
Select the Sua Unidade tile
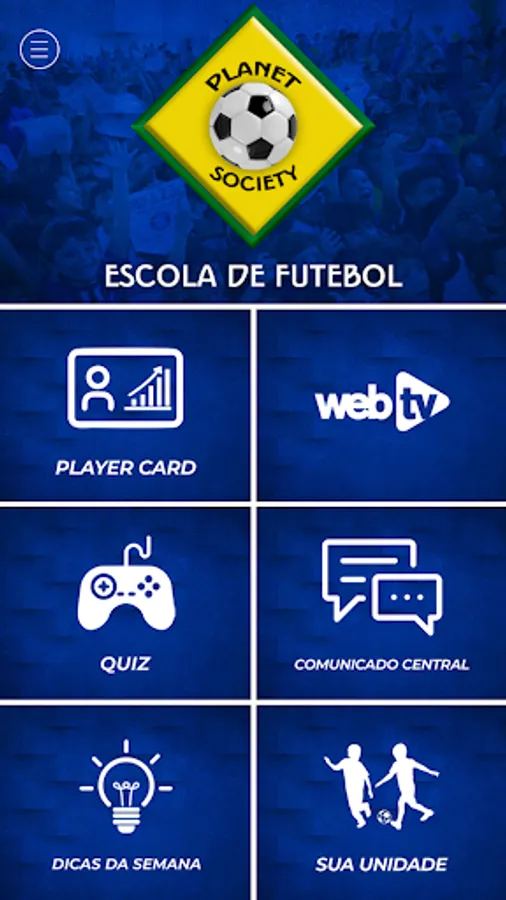(382, 803)
